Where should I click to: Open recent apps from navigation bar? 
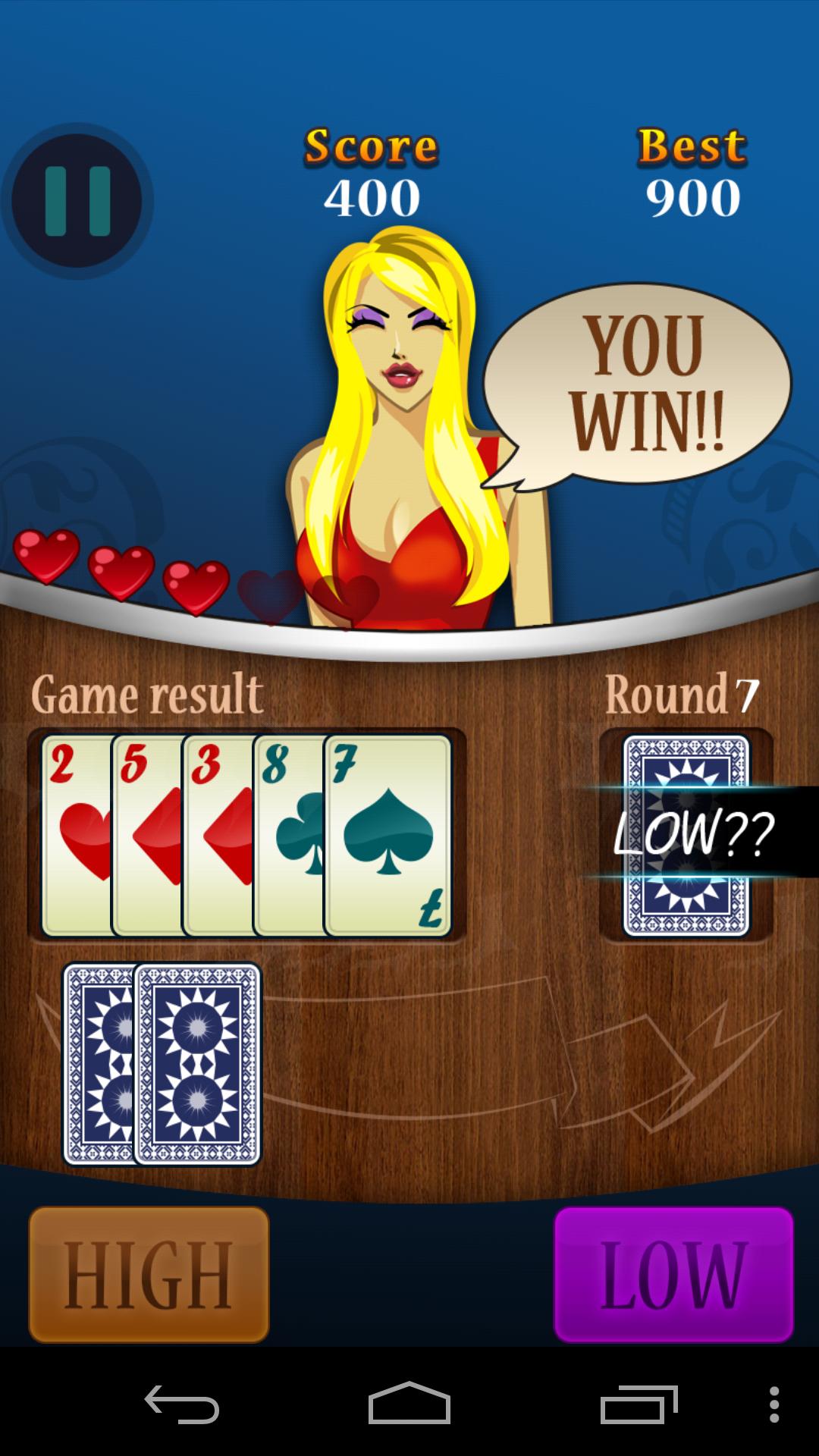(x=639, y=1404)
